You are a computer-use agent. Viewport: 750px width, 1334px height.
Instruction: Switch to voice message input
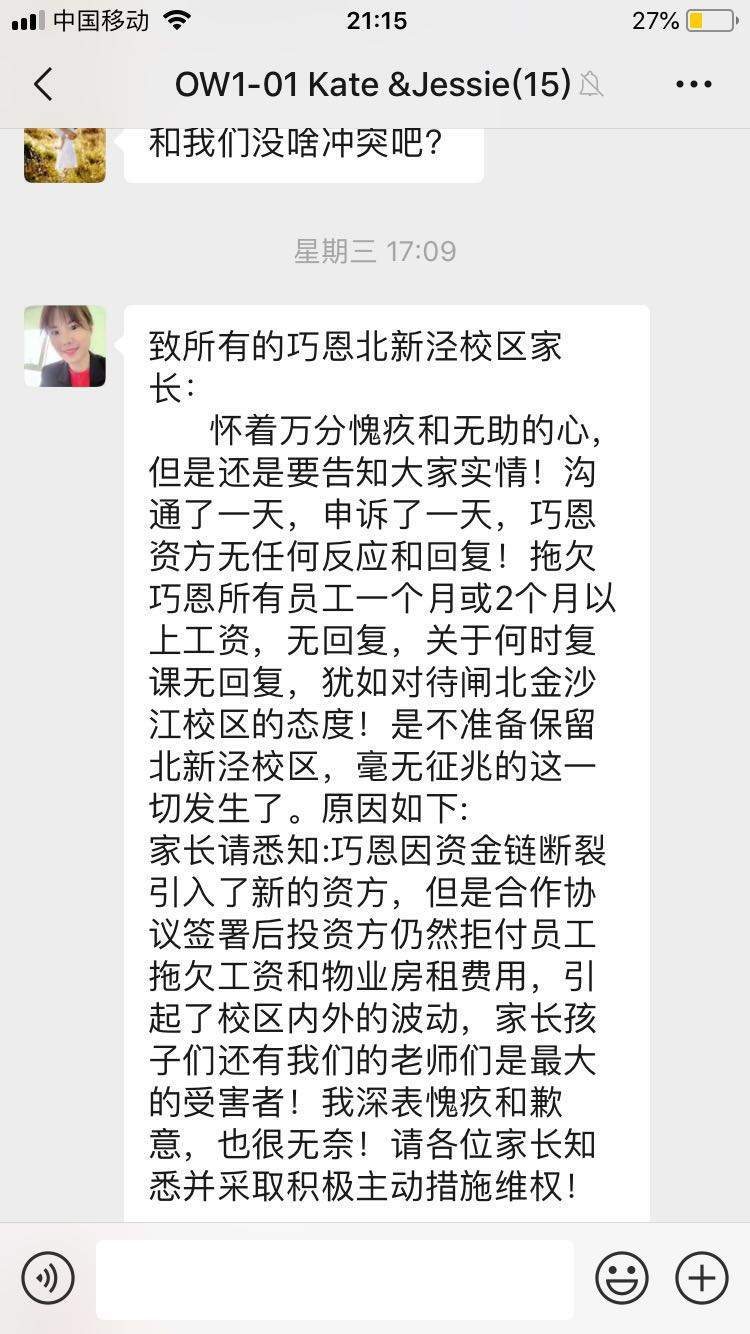[x=47, y=1278]
